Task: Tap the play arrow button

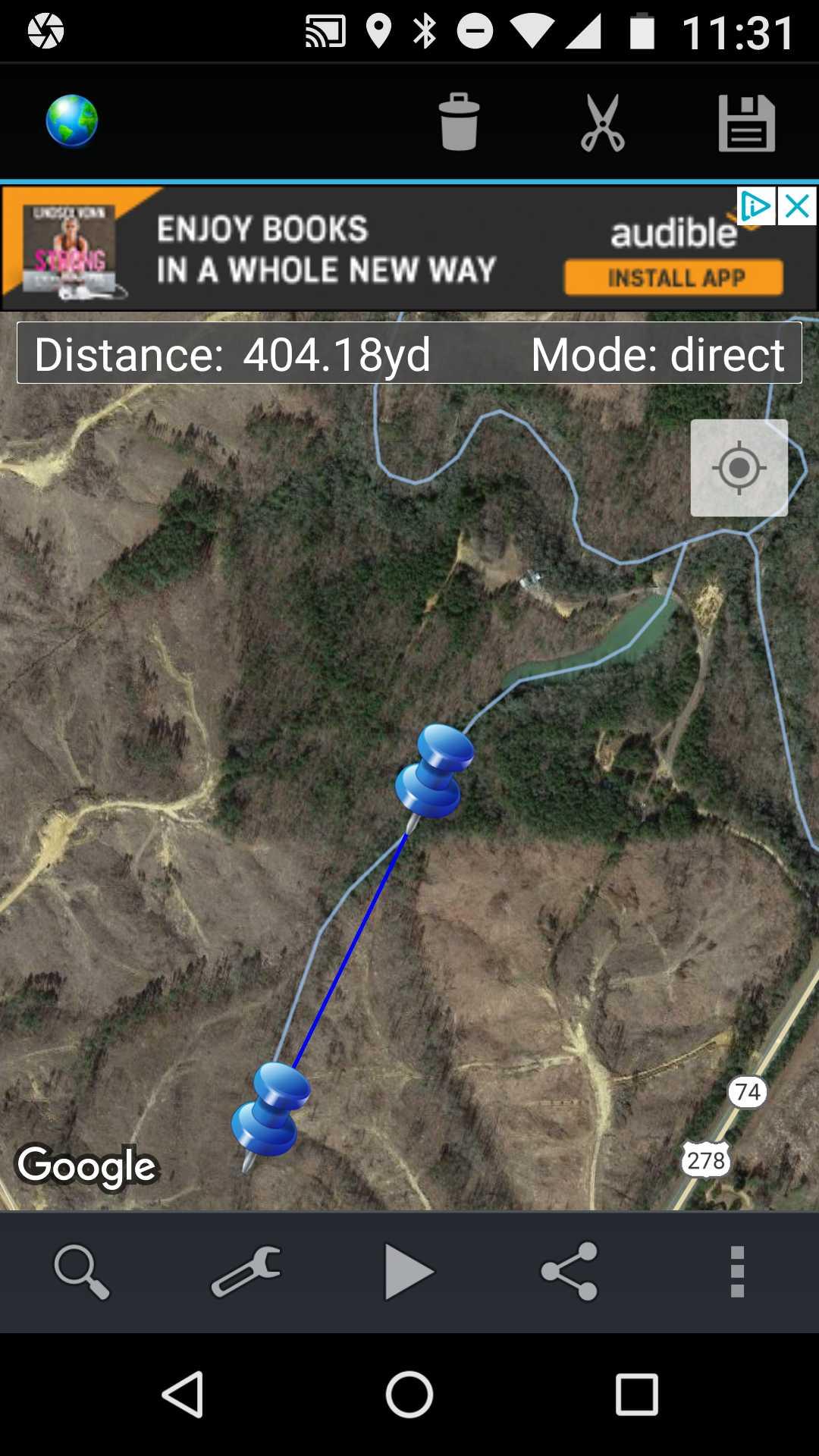Action: [409, 1272]
